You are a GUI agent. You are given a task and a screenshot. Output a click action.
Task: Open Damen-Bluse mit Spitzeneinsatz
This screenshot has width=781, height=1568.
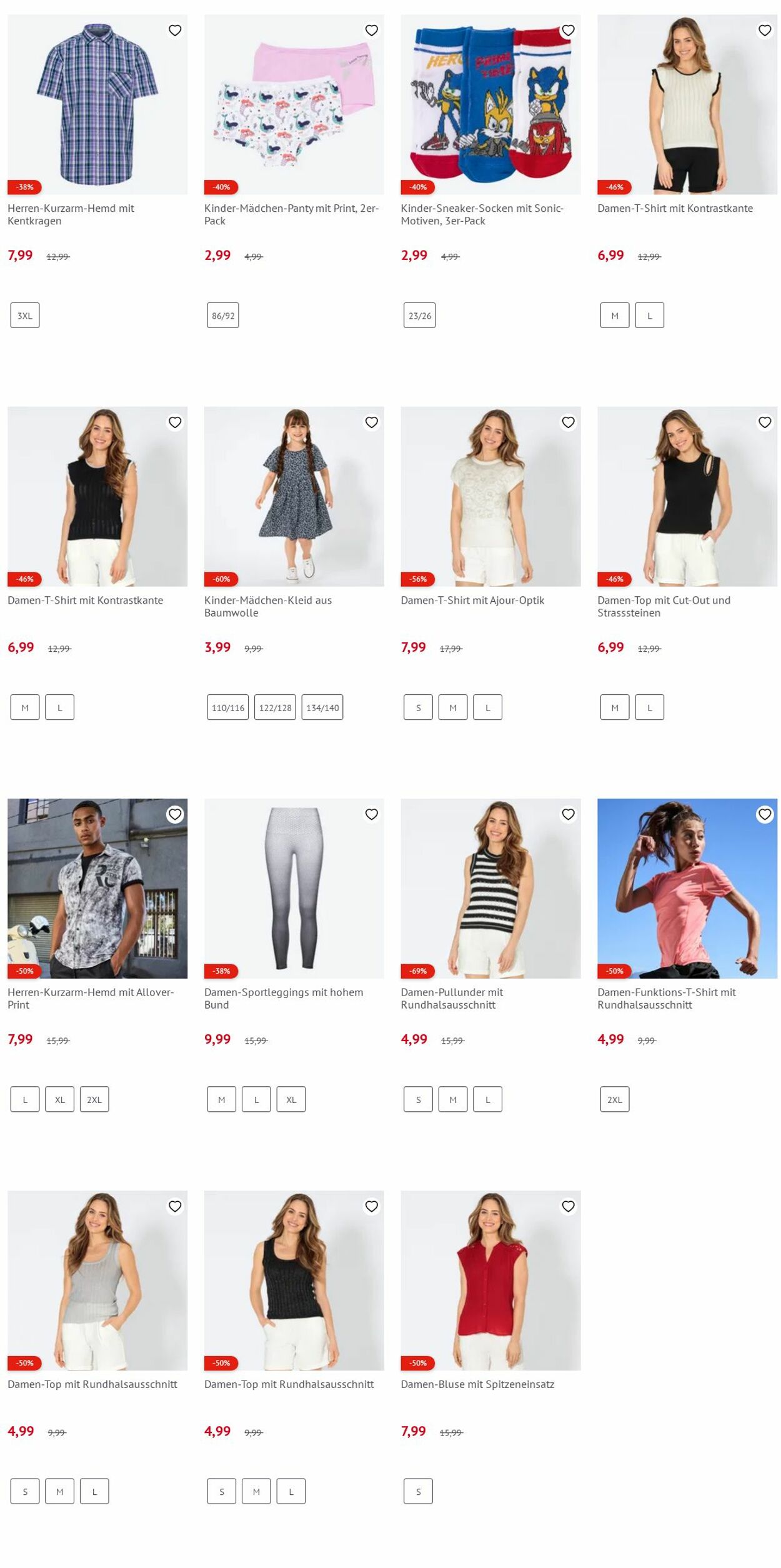tap(490, 1280)
